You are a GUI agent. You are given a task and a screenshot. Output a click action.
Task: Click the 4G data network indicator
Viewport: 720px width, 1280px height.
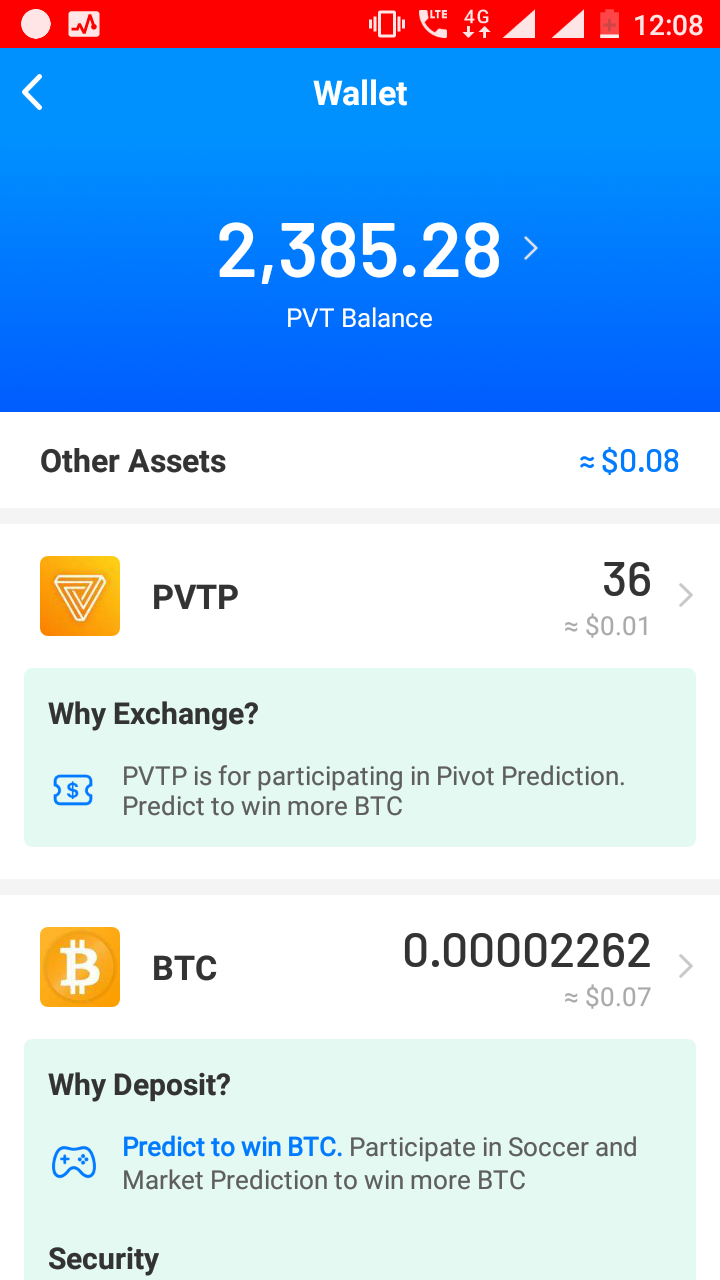(x=475, y=23)
